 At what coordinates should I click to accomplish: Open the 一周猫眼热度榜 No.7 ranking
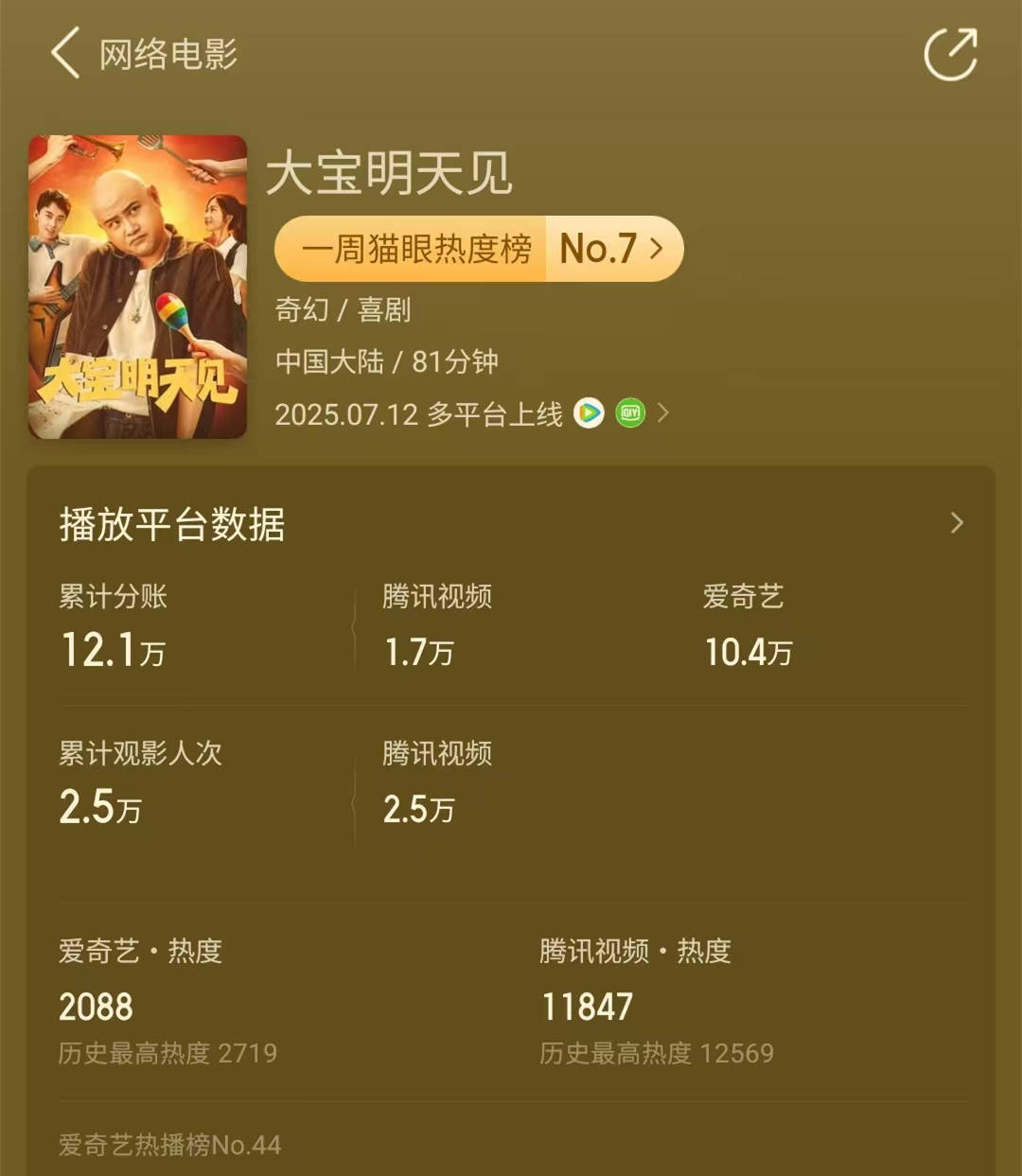pyautogui.click(x=479, y=249)
